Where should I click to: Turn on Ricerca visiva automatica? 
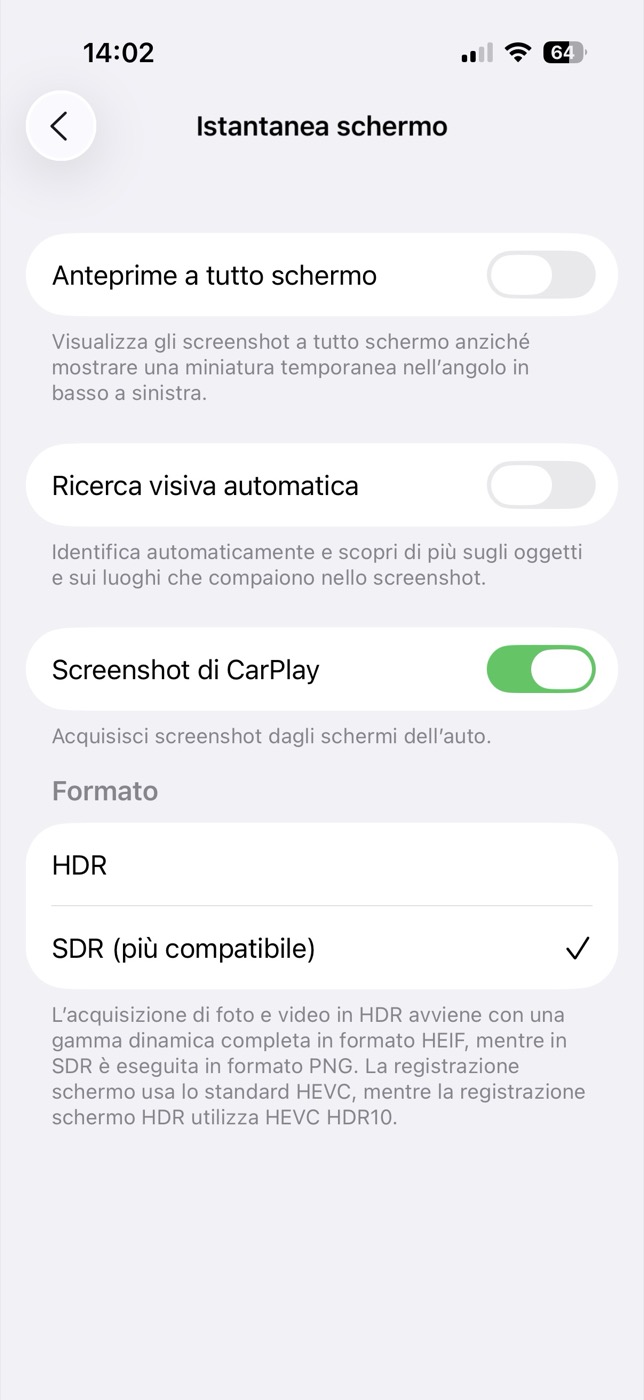pos(541,485)
